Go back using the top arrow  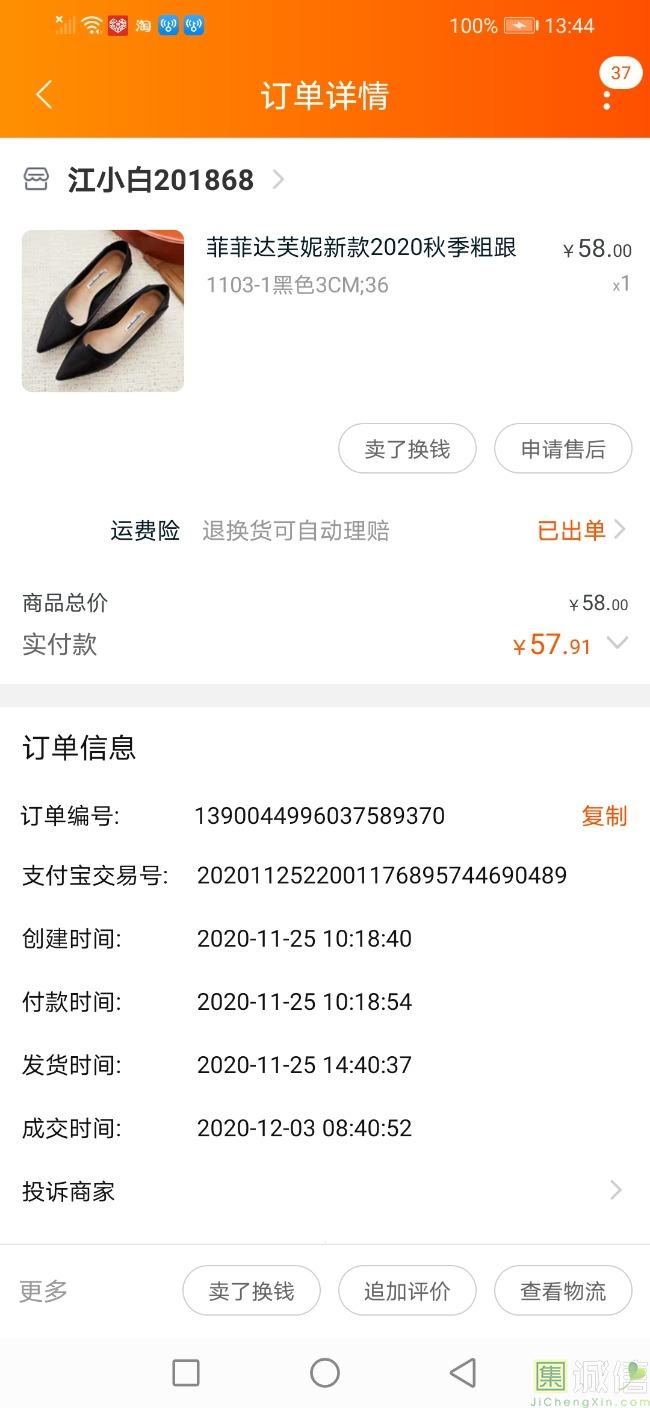point(43,95)
